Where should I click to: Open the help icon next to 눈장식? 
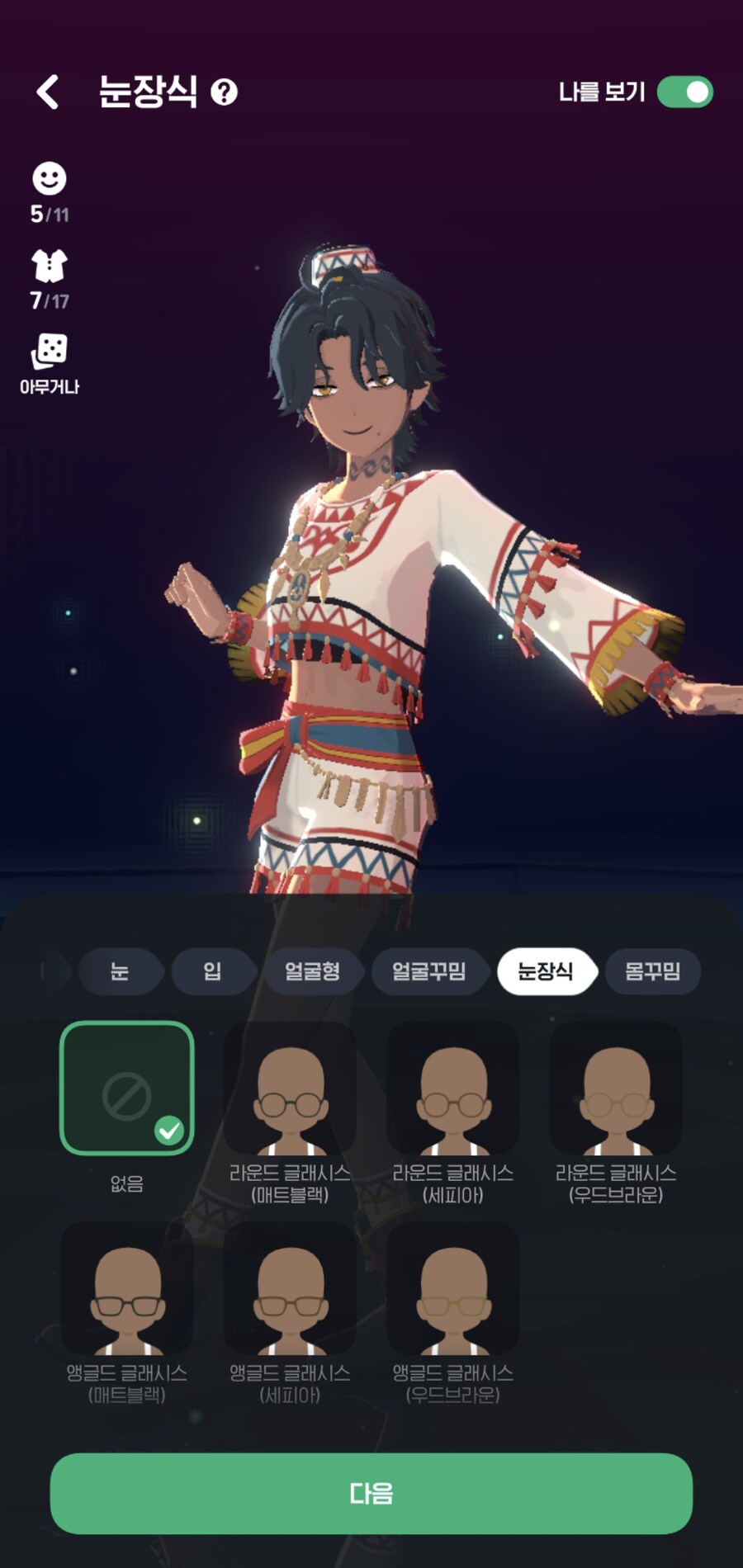[x=224, y=92]
